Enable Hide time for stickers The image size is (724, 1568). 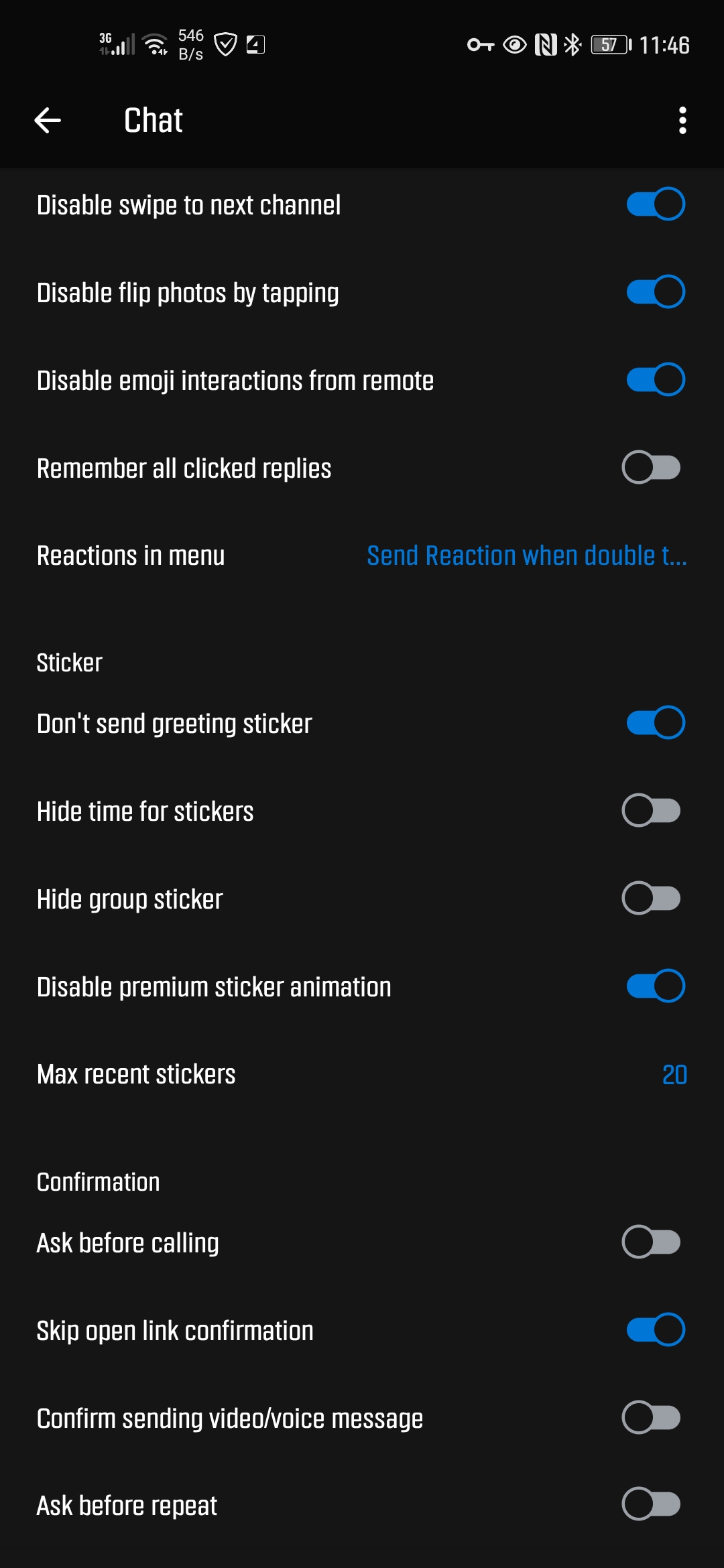click(x=651, y=811)
